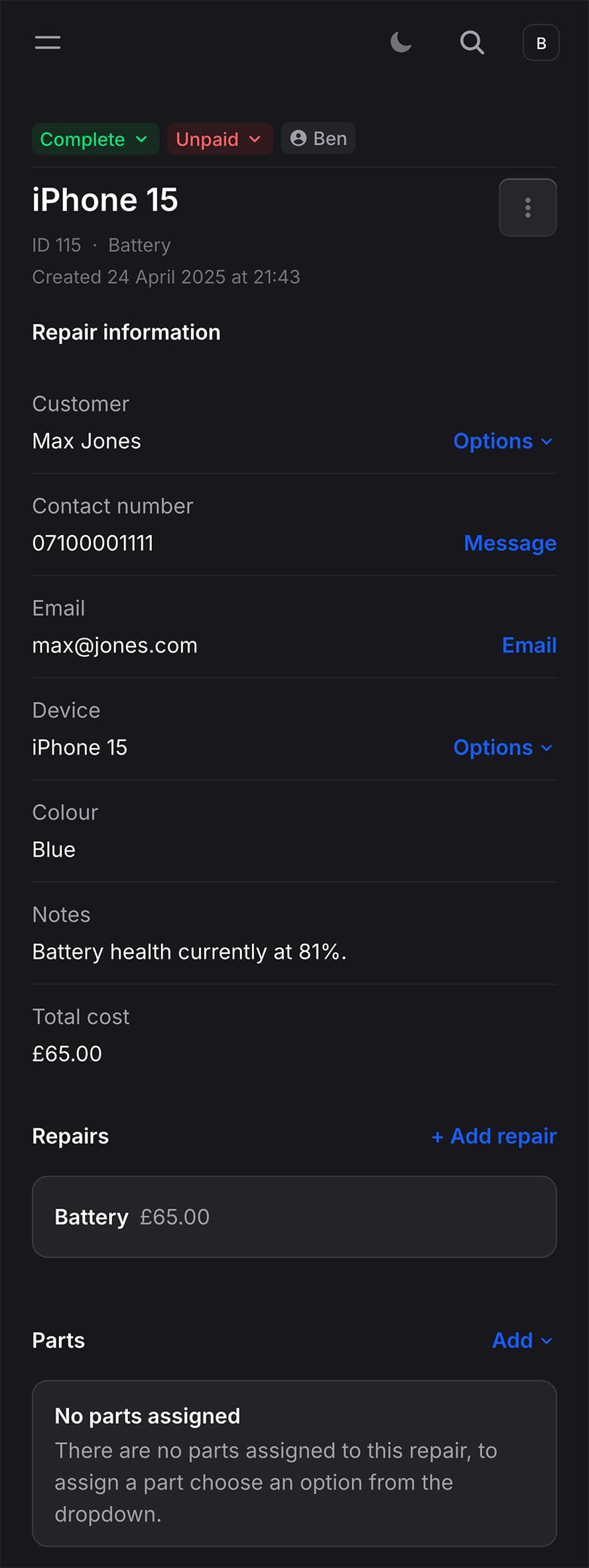Expand Options for customer Max Jones
This screenshot has width=589, height=1568.
(x=503, y=441)
